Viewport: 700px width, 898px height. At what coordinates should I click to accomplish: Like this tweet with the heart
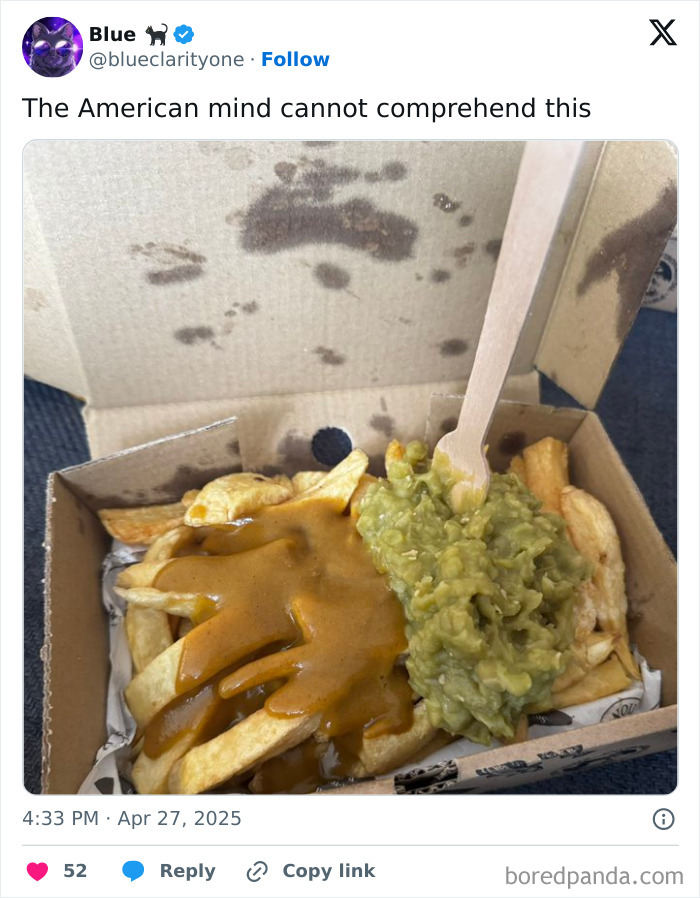[38, 871]
